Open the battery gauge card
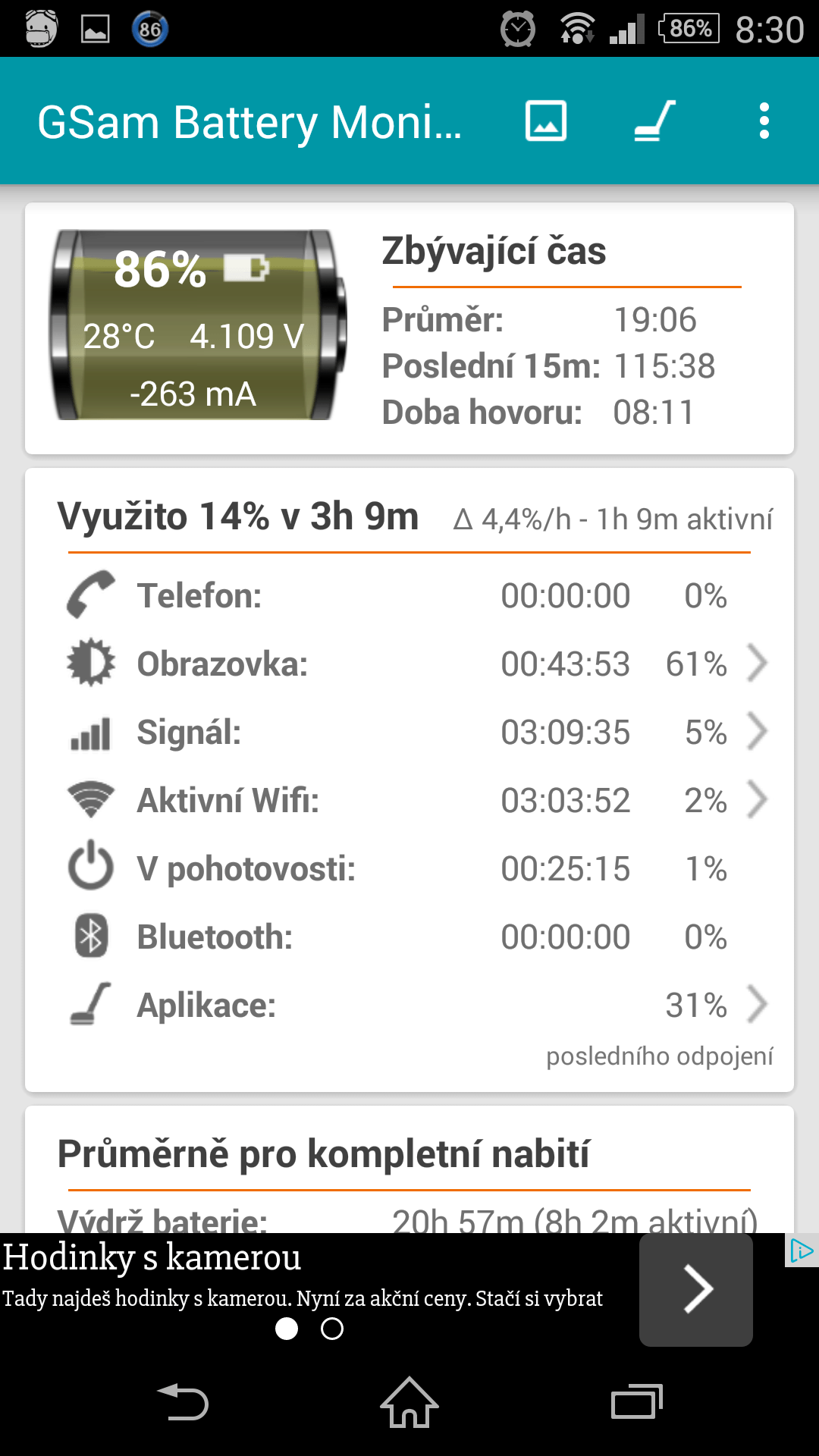The width and height of the screenshot is (819, 1456). [199, 326]
